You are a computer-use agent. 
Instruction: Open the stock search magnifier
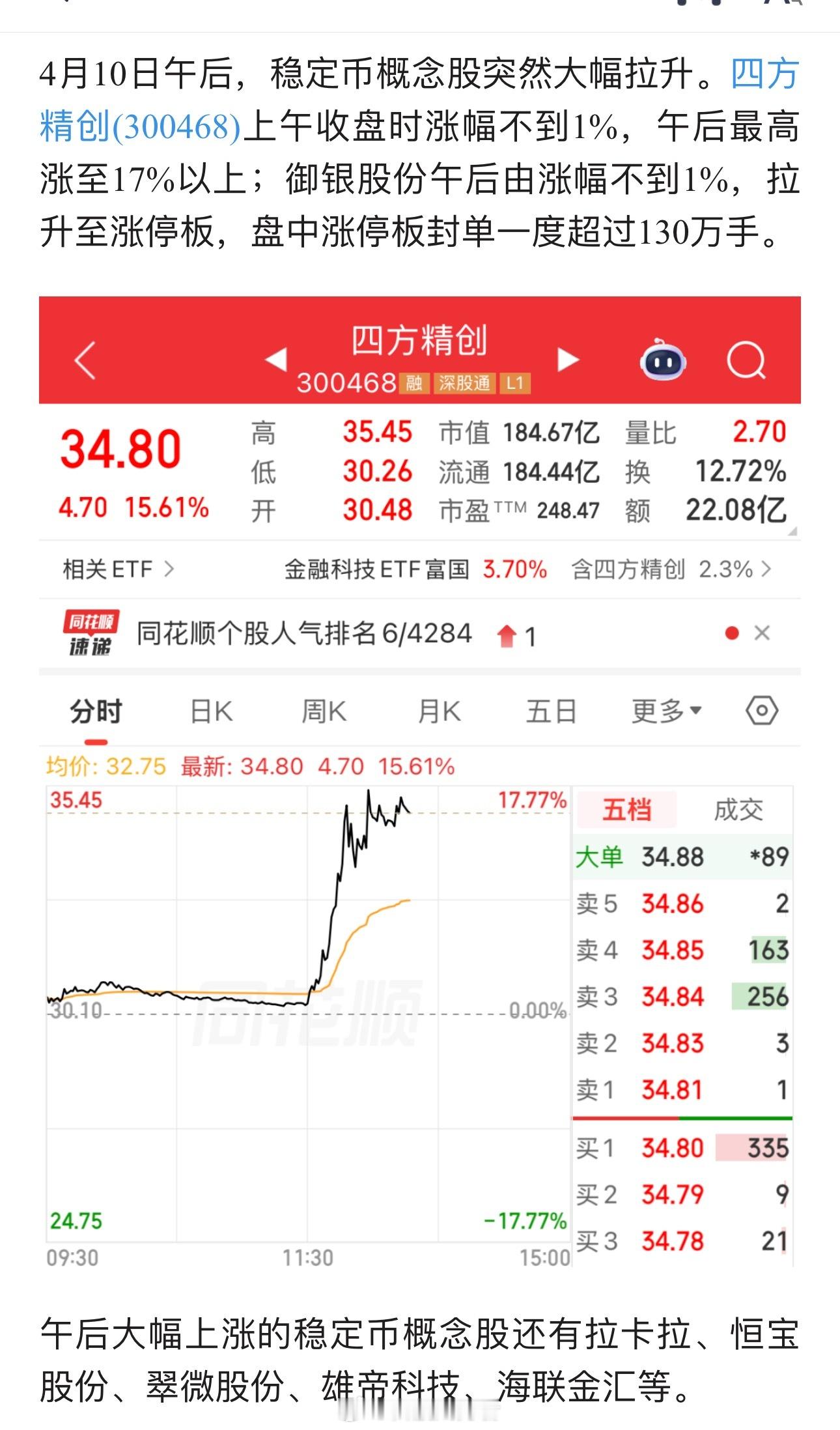tap(746, 360)
